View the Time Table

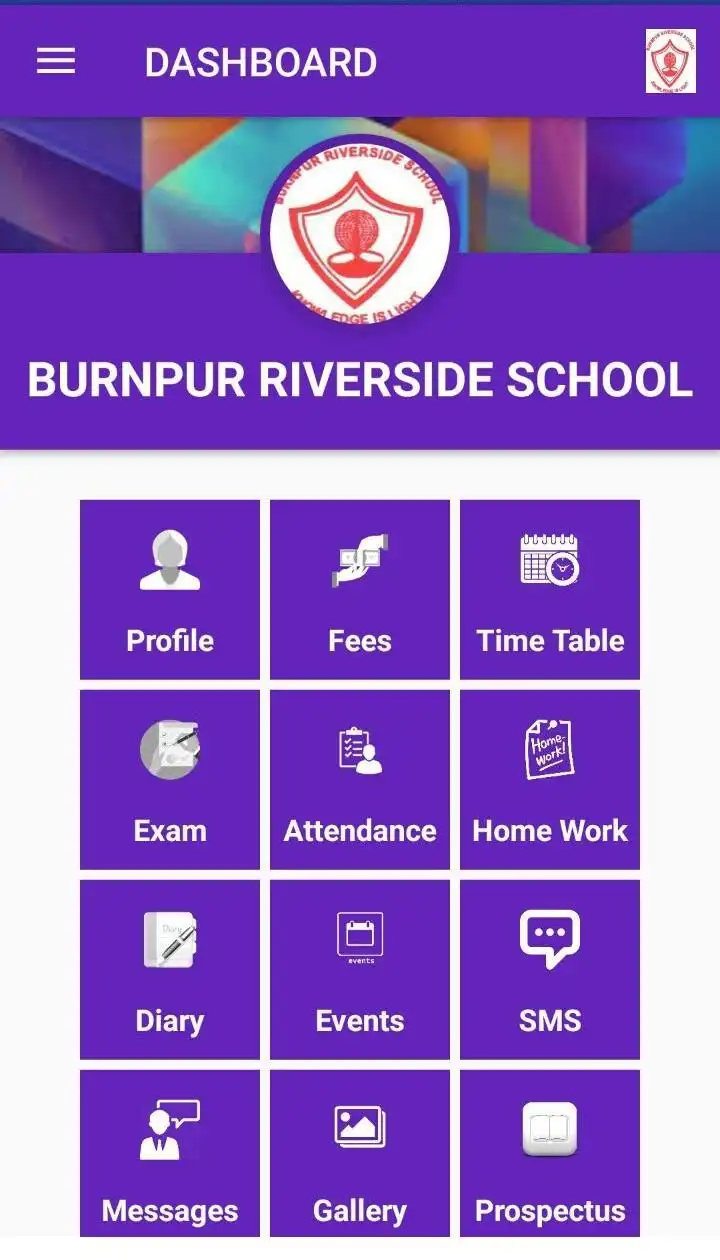[x=550, y=590]
